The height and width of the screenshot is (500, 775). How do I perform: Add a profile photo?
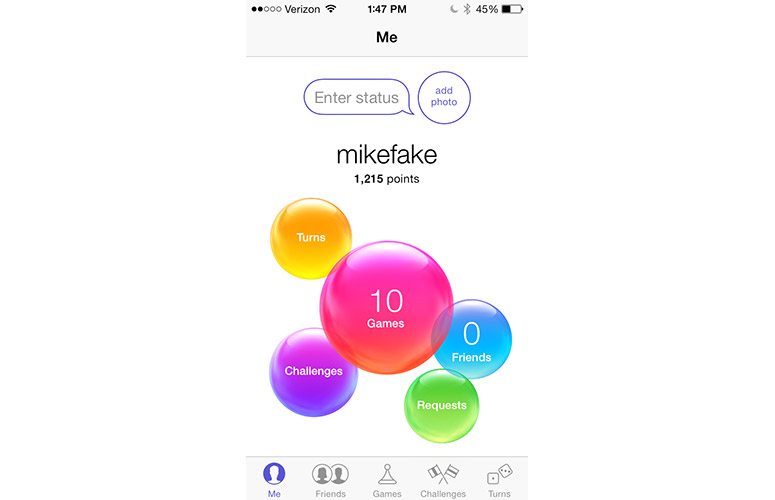(444, 97)
